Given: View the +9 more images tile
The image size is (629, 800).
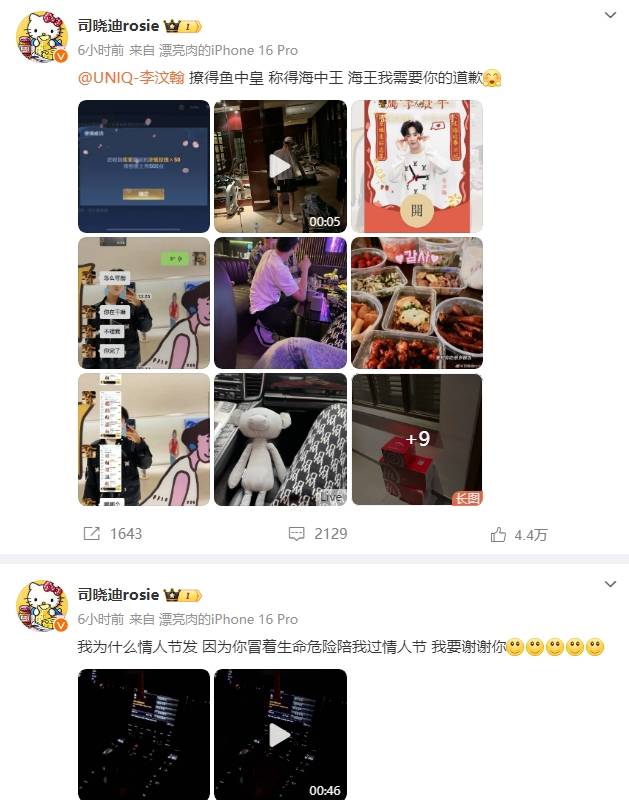Looking at the screenshot, I should click(x=417, y=439).
